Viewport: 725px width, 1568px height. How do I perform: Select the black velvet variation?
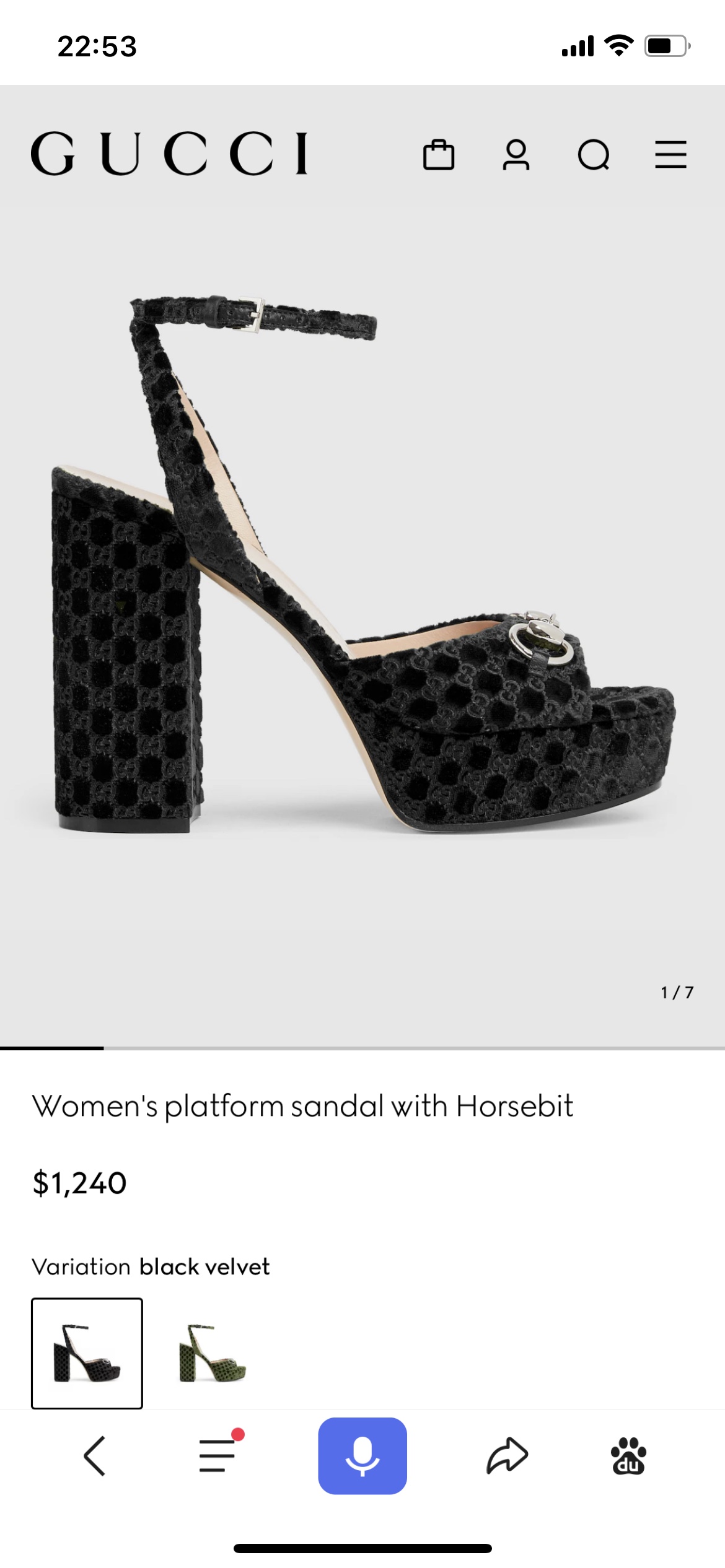coord(87,1353)
